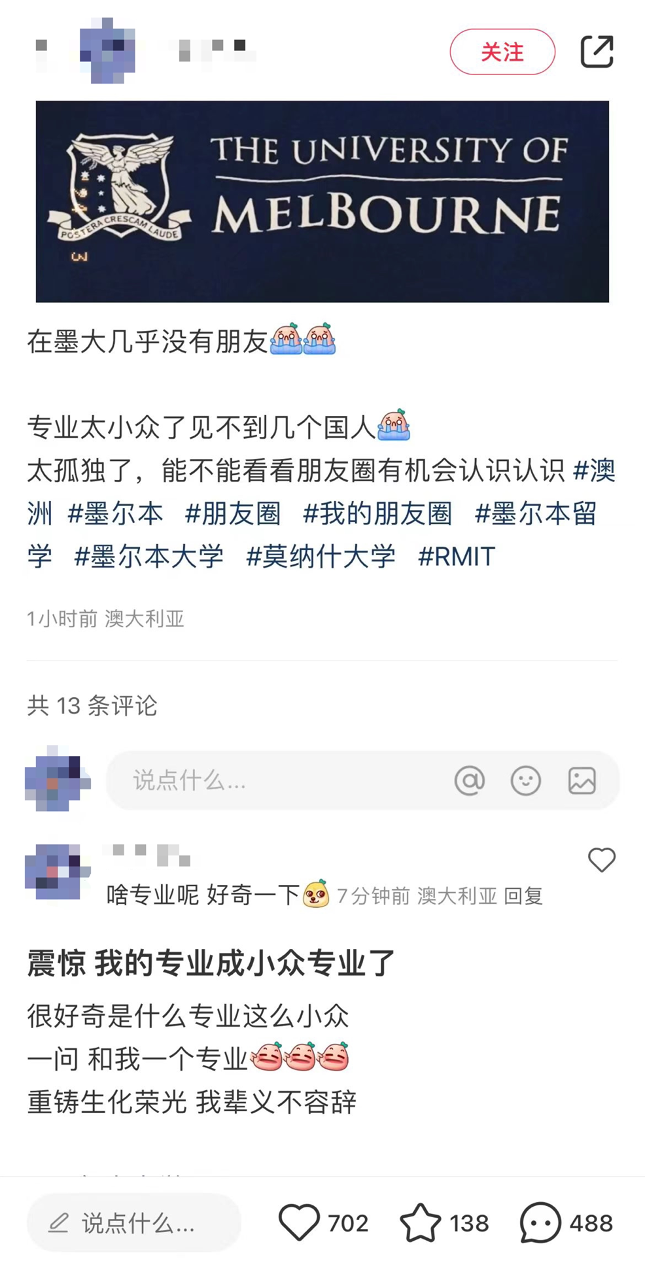Save the post with the star showing 138
646x1268 pixels.
(x=444, y=1223)
